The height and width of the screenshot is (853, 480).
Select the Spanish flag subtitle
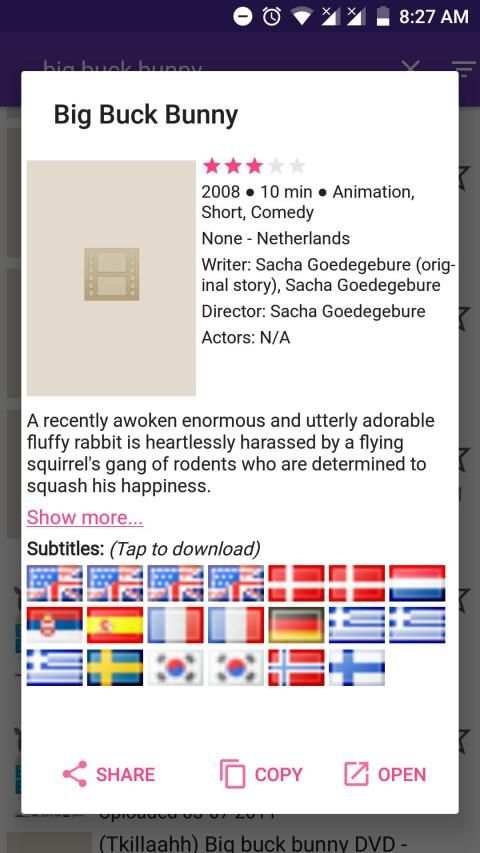(x=115, y=625)
